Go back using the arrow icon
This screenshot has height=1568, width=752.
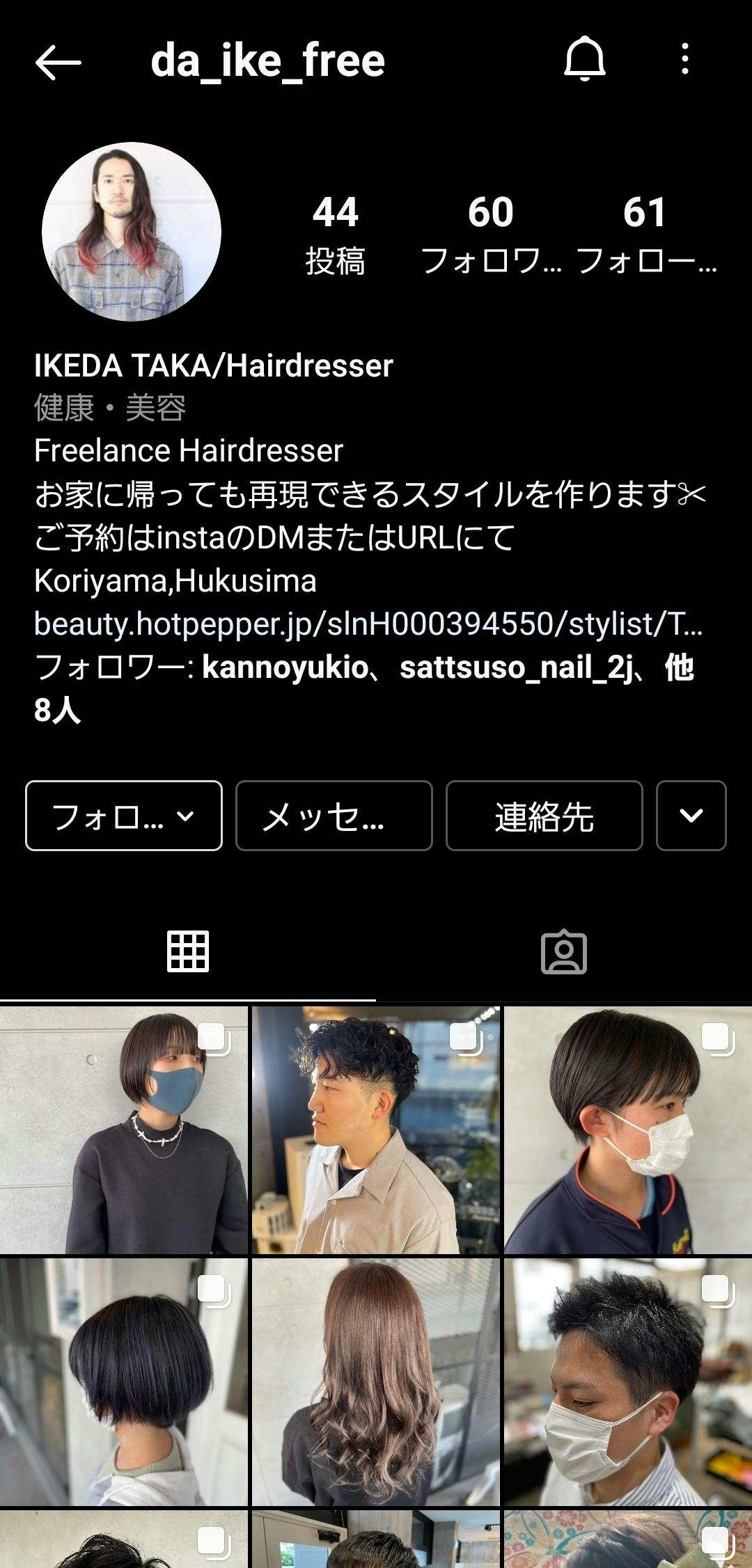point(58,61)
